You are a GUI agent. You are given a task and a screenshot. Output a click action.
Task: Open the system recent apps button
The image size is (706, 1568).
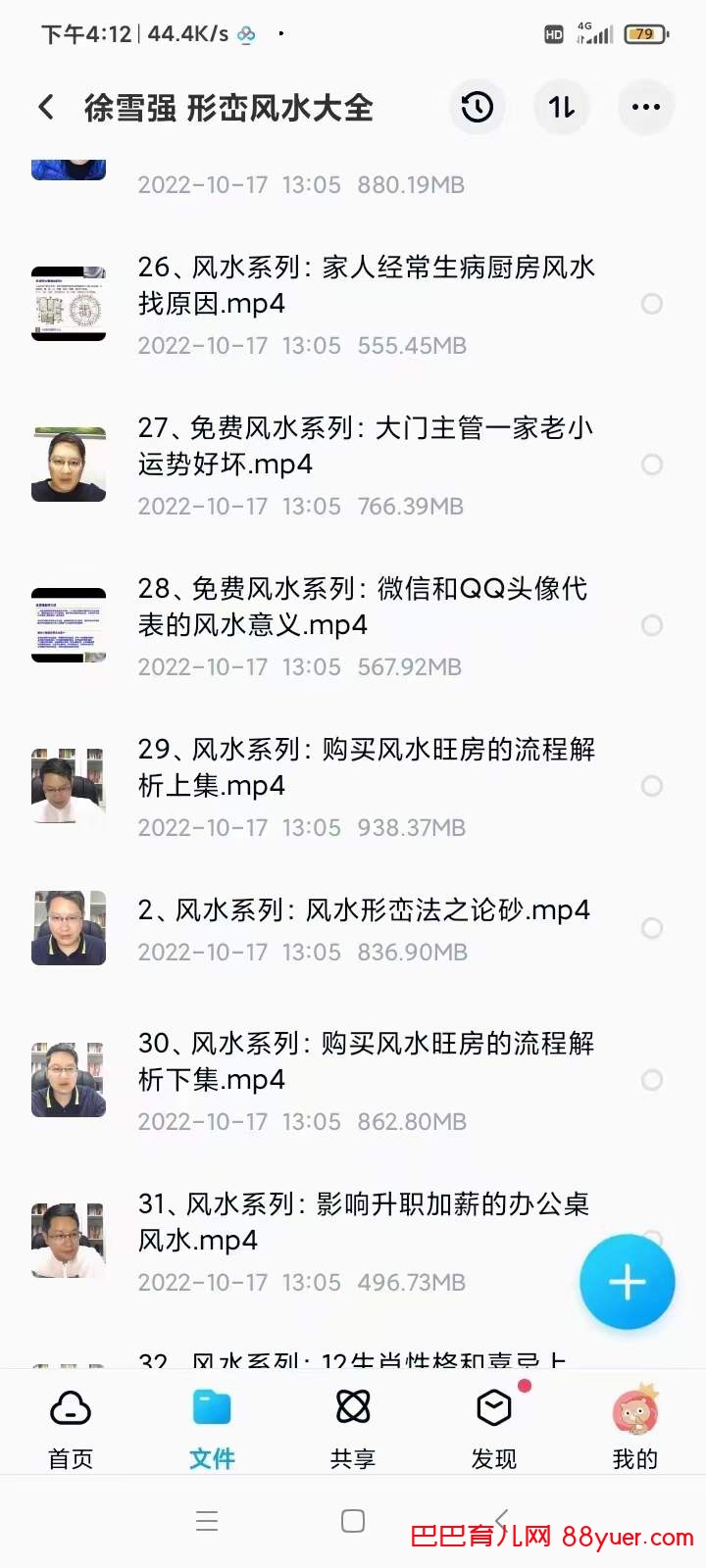pos(207,1521)
